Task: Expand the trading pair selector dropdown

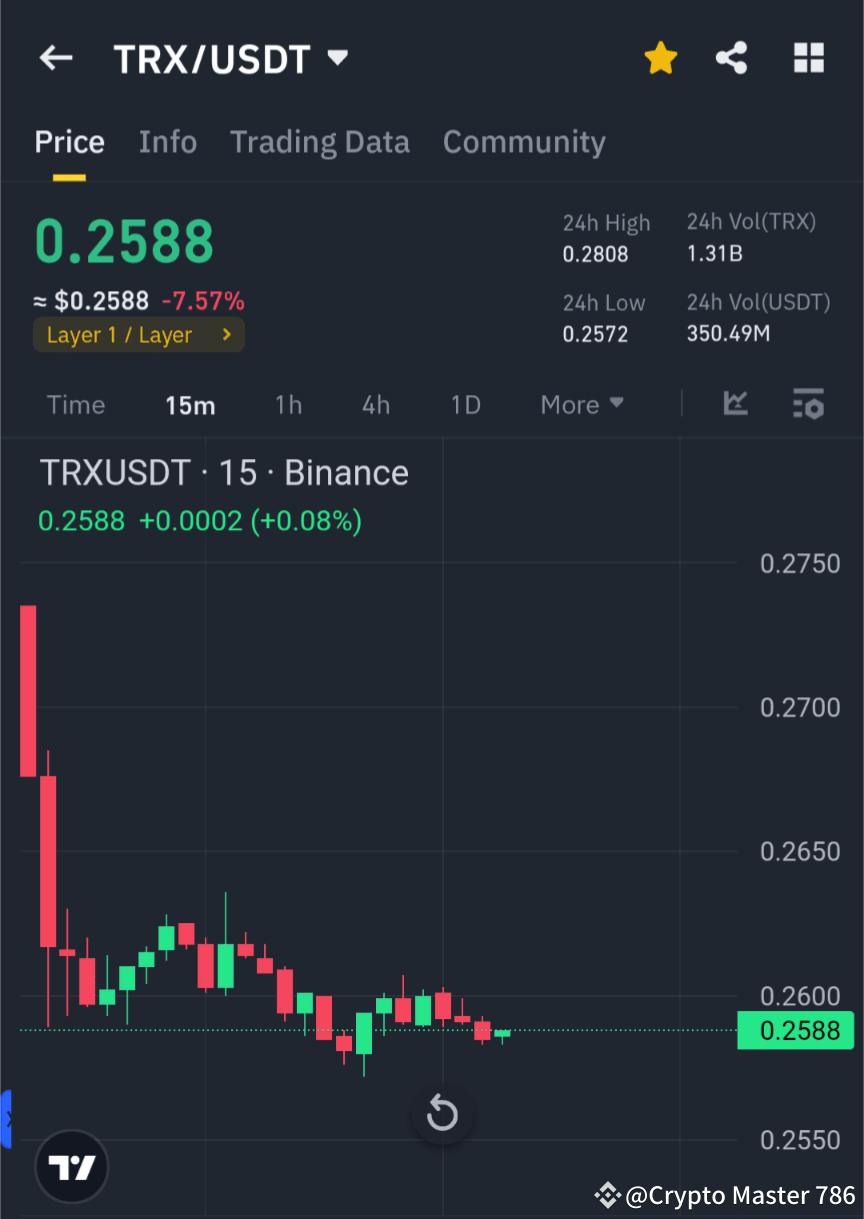Action: coord(337,57)
